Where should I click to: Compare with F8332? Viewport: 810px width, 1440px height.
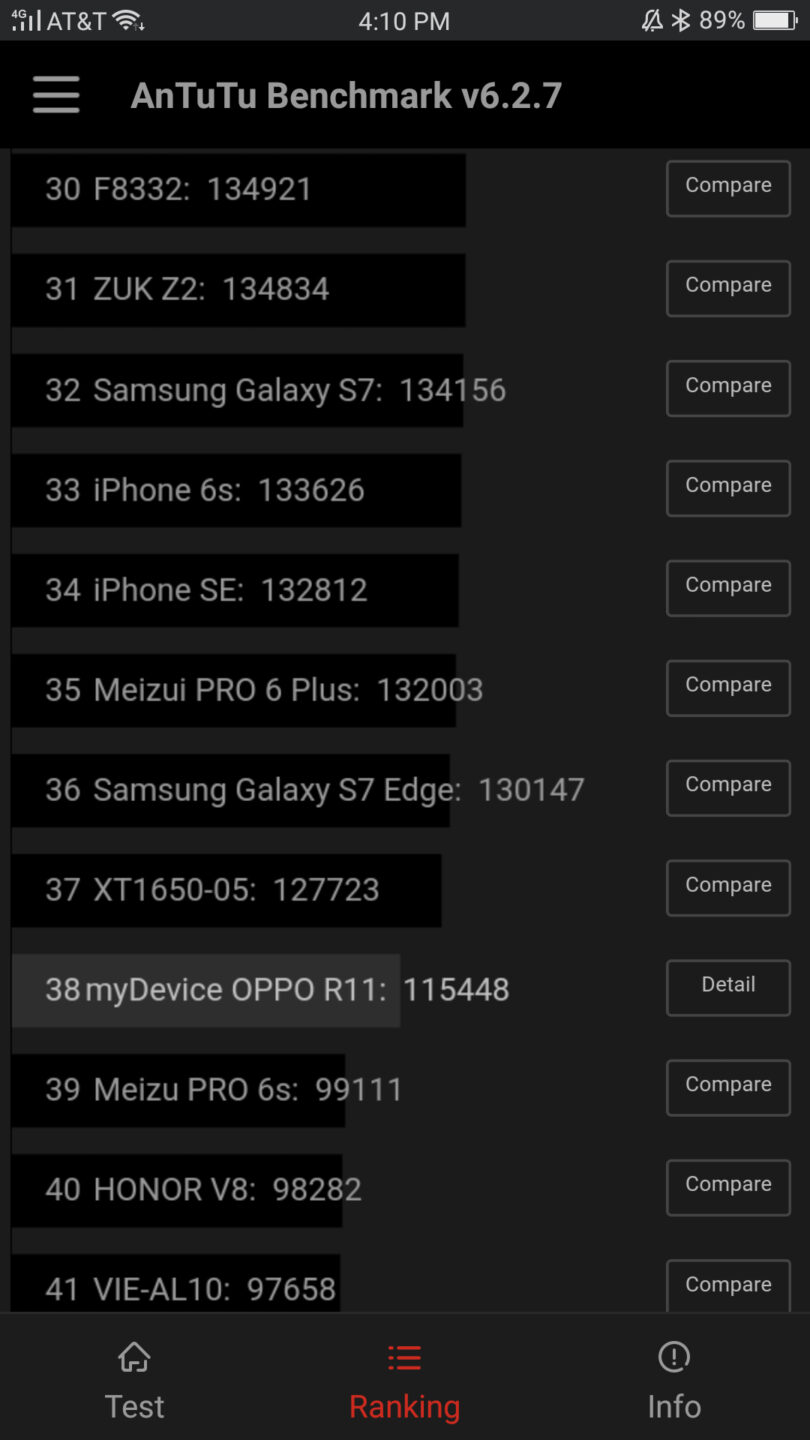(728, 188)
